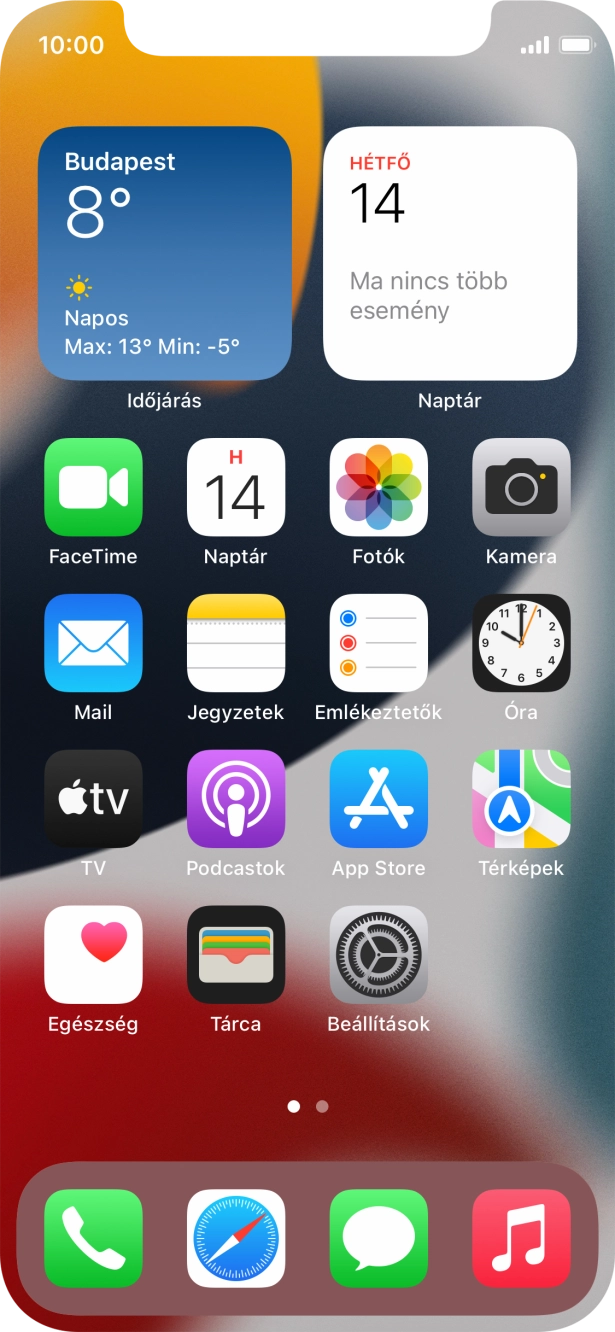Viewport: 615px width, 1332px height.
Task: Launch Safari from the dock
Action: tap(236, 1238)
